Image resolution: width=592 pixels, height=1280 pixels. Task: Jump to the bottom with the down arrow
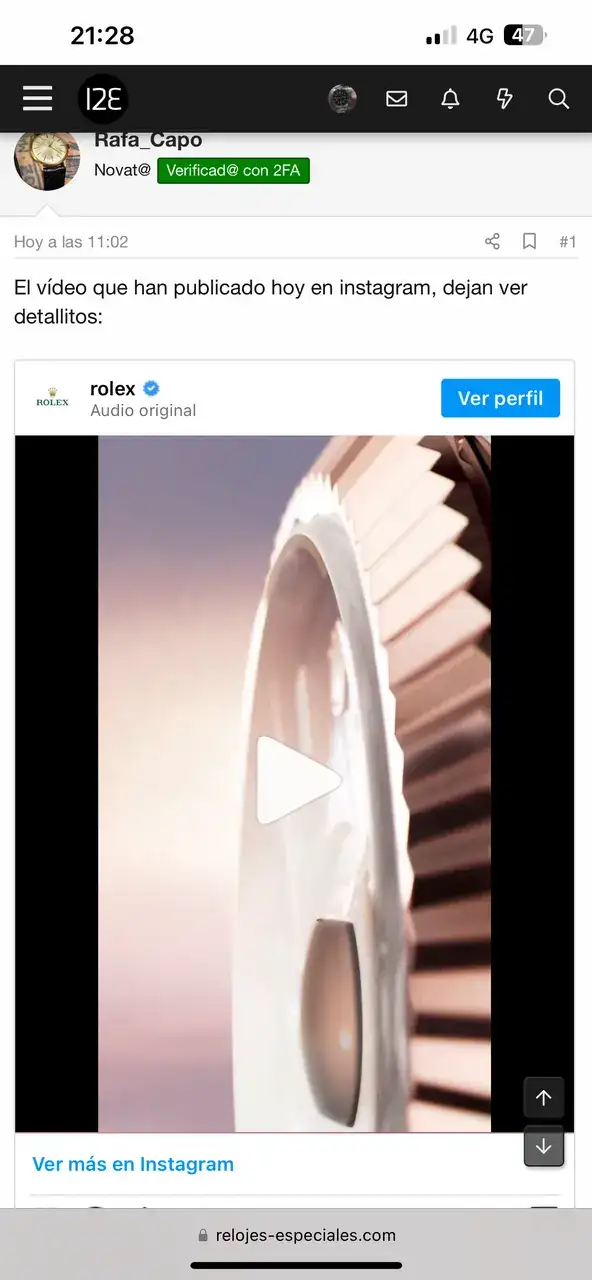pos(544,1146)
